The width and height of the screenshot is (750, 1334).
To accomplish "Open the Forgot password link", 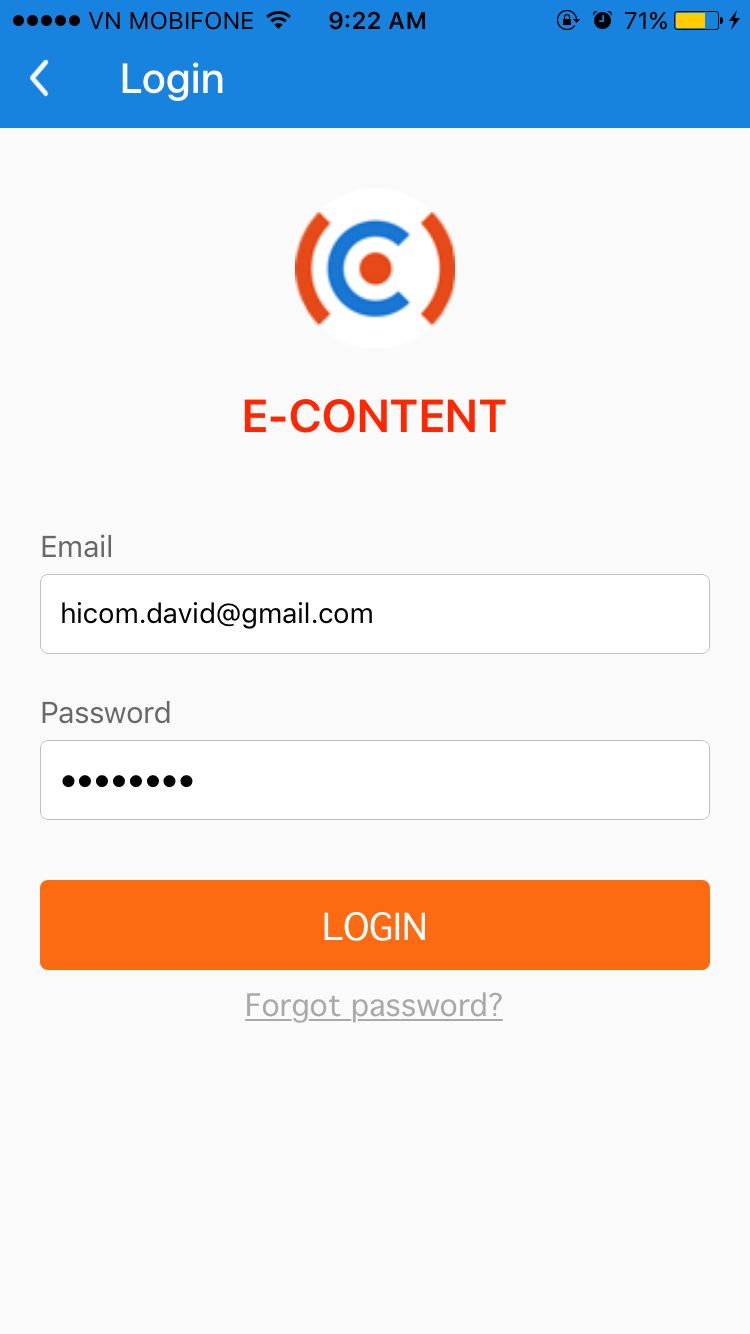I will 374,1005.
